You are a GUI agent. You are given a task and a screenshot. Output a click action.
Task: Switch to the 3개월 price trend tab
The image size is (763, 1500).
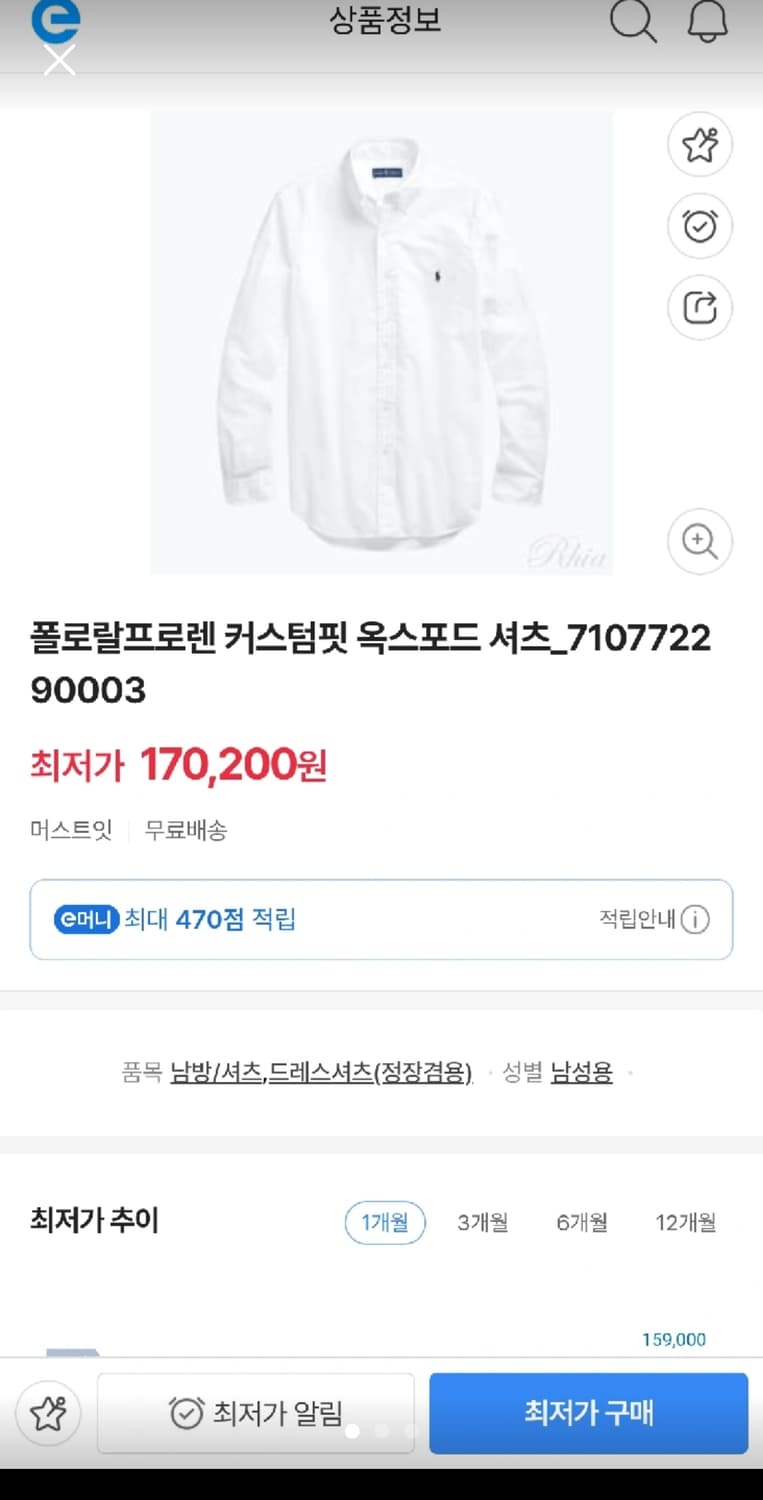481,1222
